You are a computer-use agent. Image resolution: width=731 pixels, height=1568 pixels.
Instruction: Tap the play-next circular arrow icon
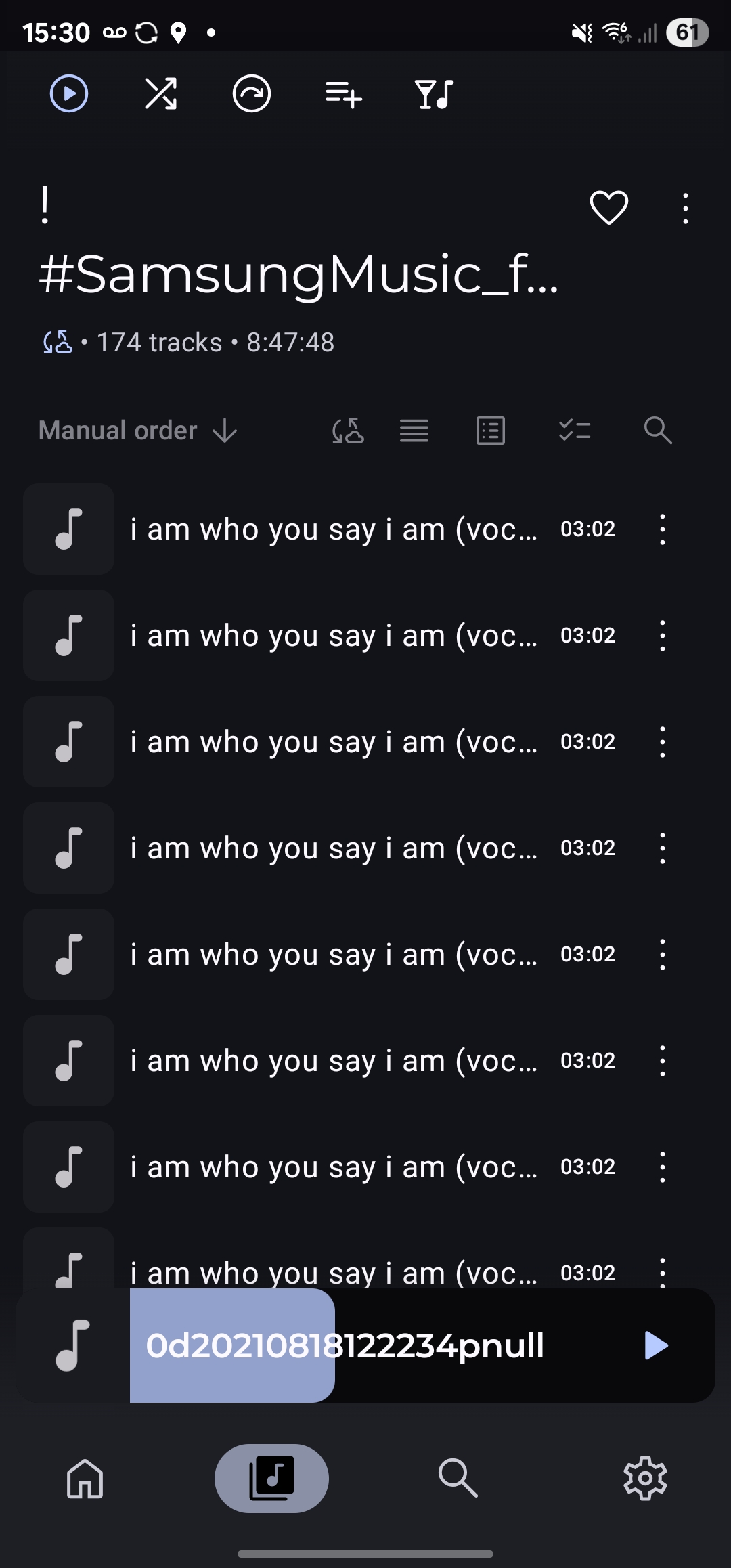tap(252, 93)
